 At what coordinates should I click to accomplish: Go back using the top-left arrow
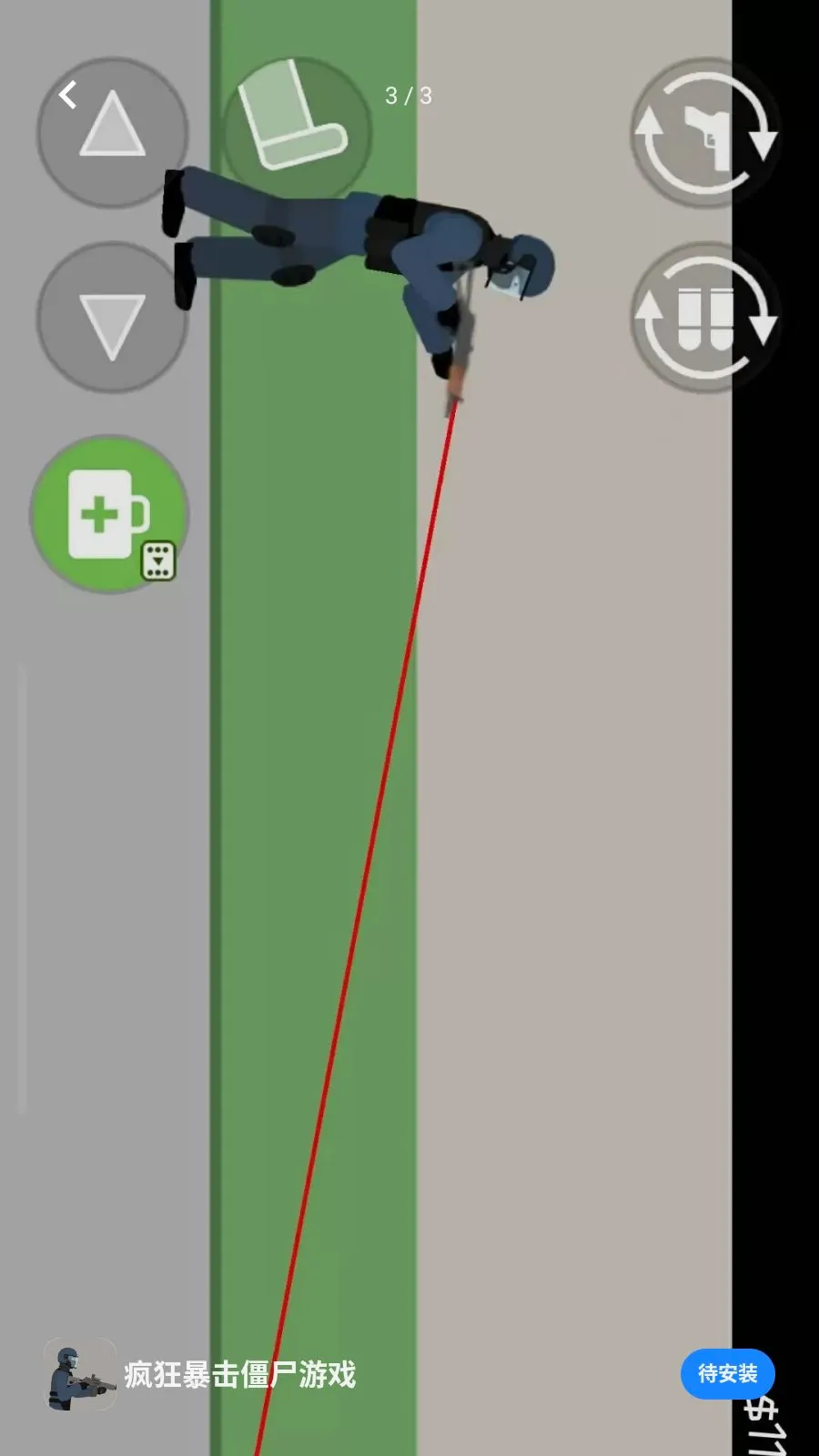pyautogui.click(x=68, y=95)
